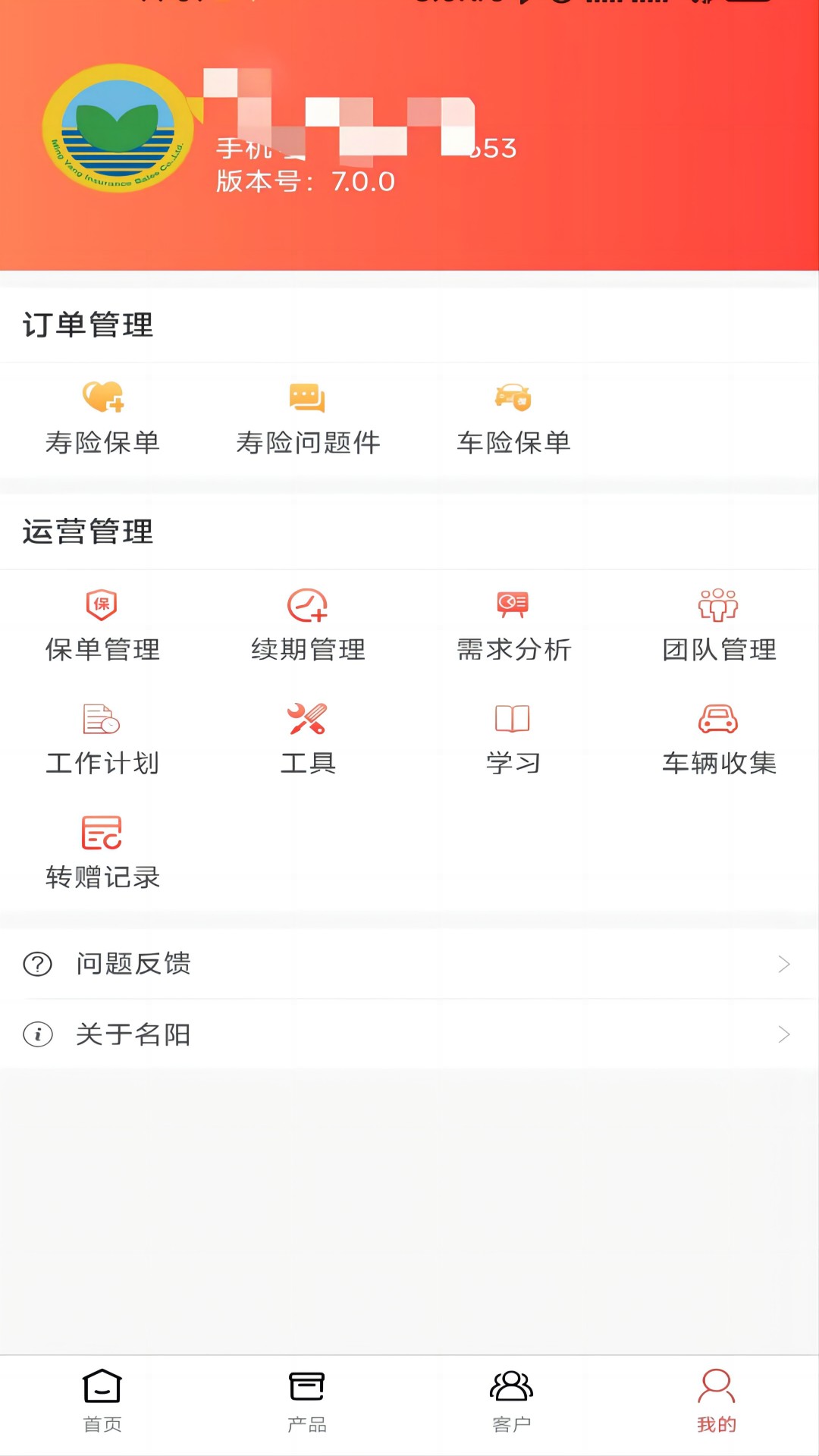
Task: Open 保单管理 policy management
Action: click(102, 626)
